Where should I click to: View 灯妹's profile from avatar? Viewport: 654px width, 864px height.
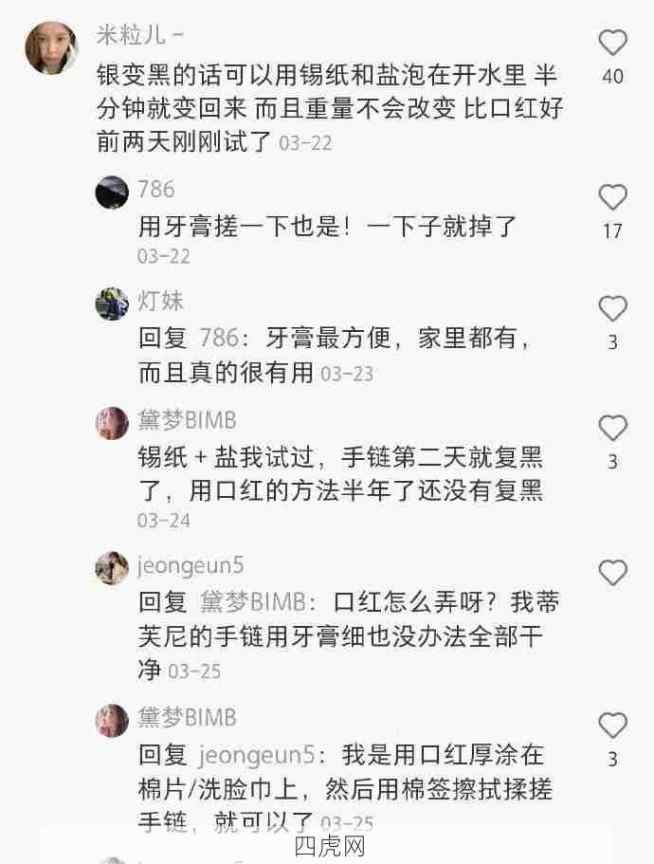[x=112, y=304]
